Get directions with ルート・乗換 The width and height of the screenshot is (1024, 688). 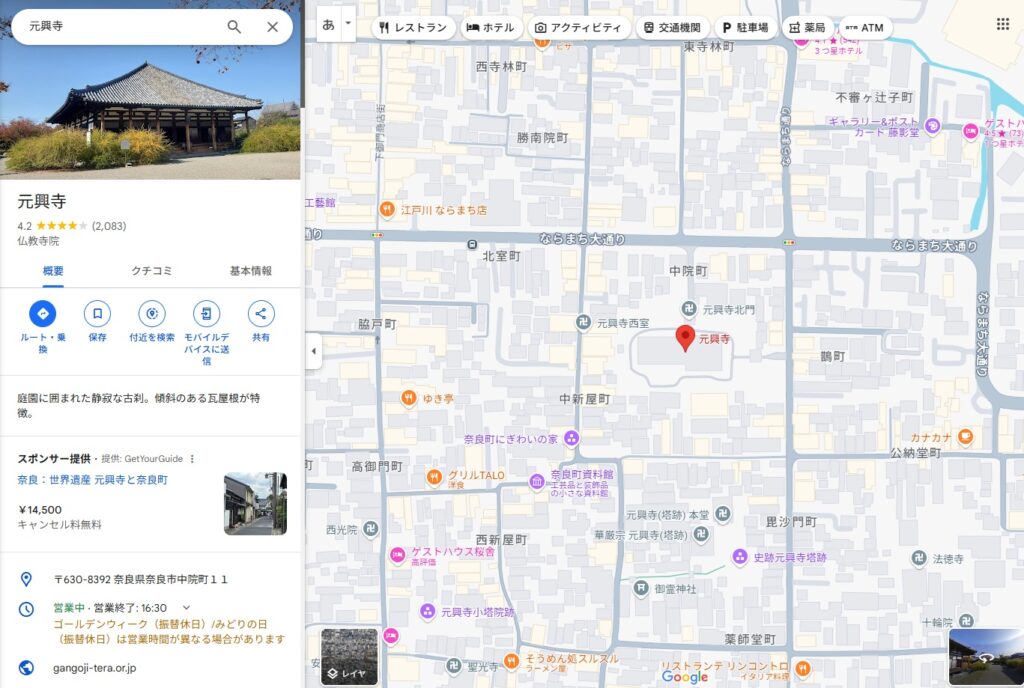point(43,314)
